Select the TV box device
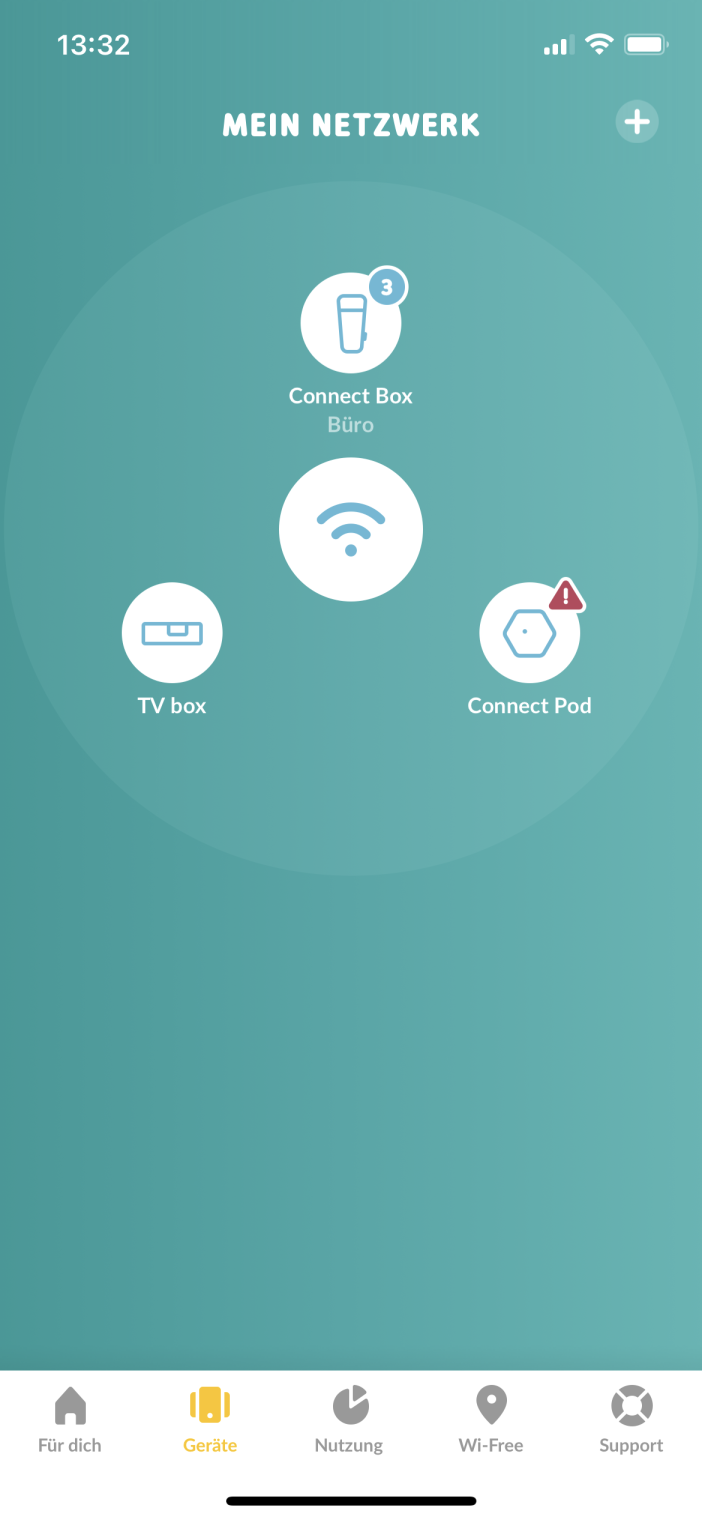This screenshot has height=1520, width=702. pyautogui.click(x=172, y=633)
